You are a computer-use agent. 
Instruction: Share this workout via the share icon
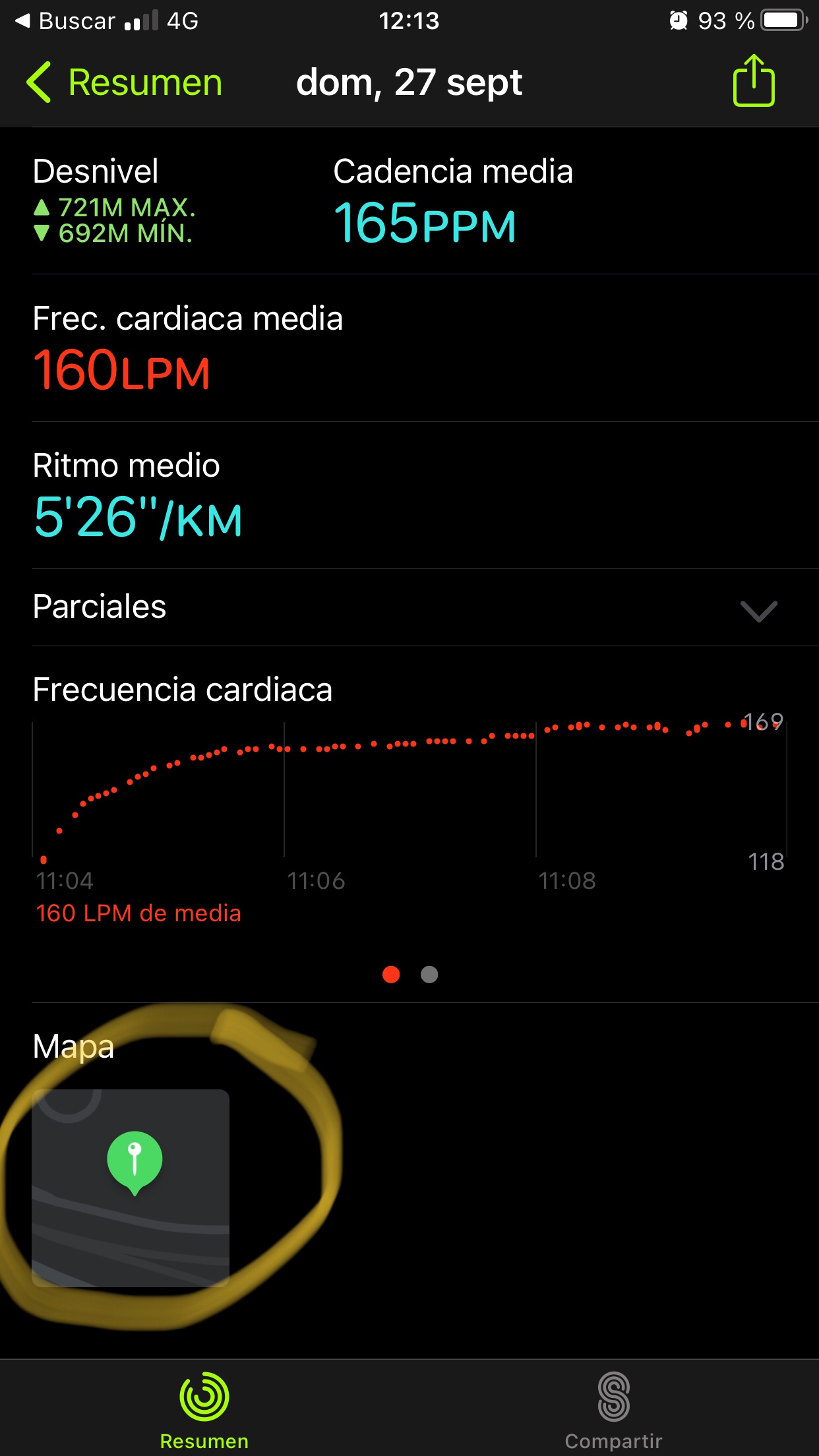753,81
